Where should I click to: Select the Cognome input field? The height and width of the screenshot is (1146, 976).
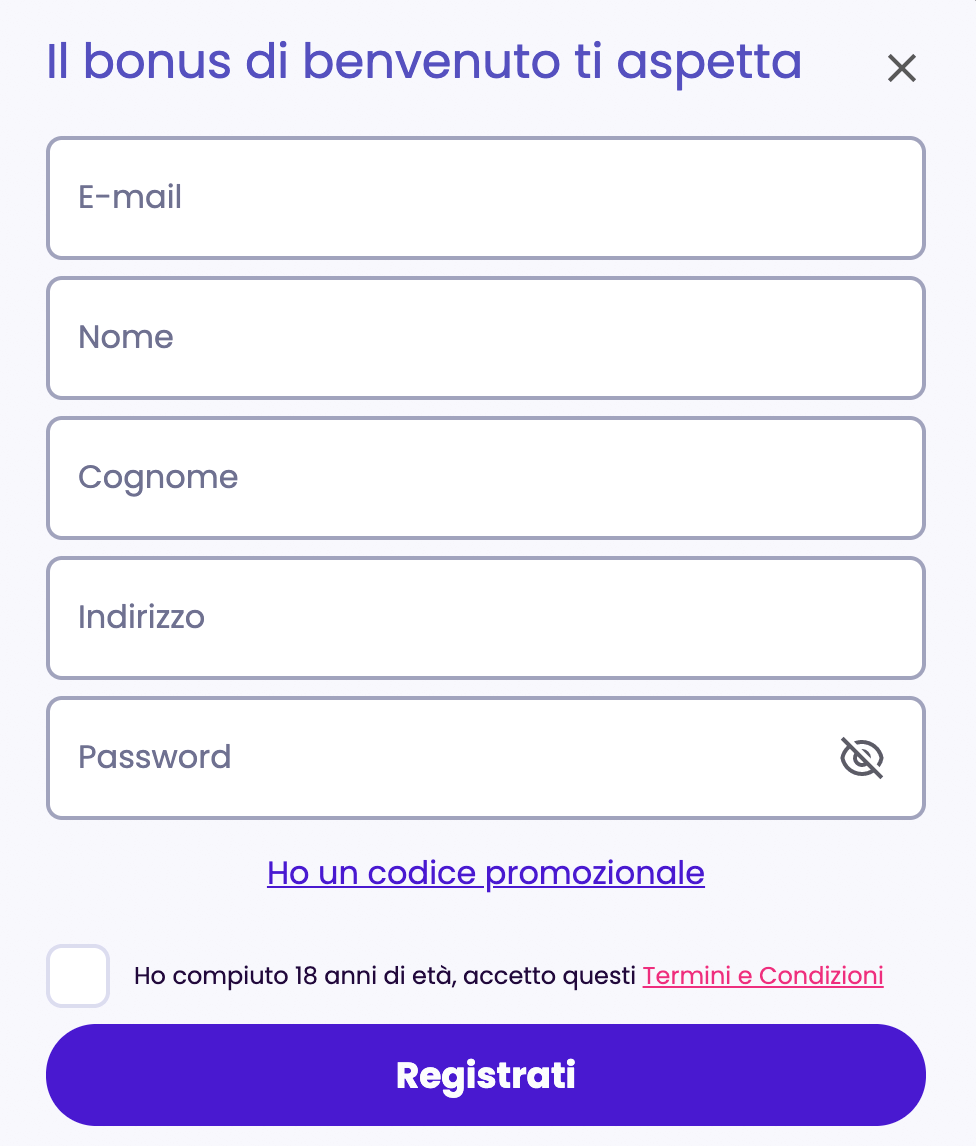(485, 477)
